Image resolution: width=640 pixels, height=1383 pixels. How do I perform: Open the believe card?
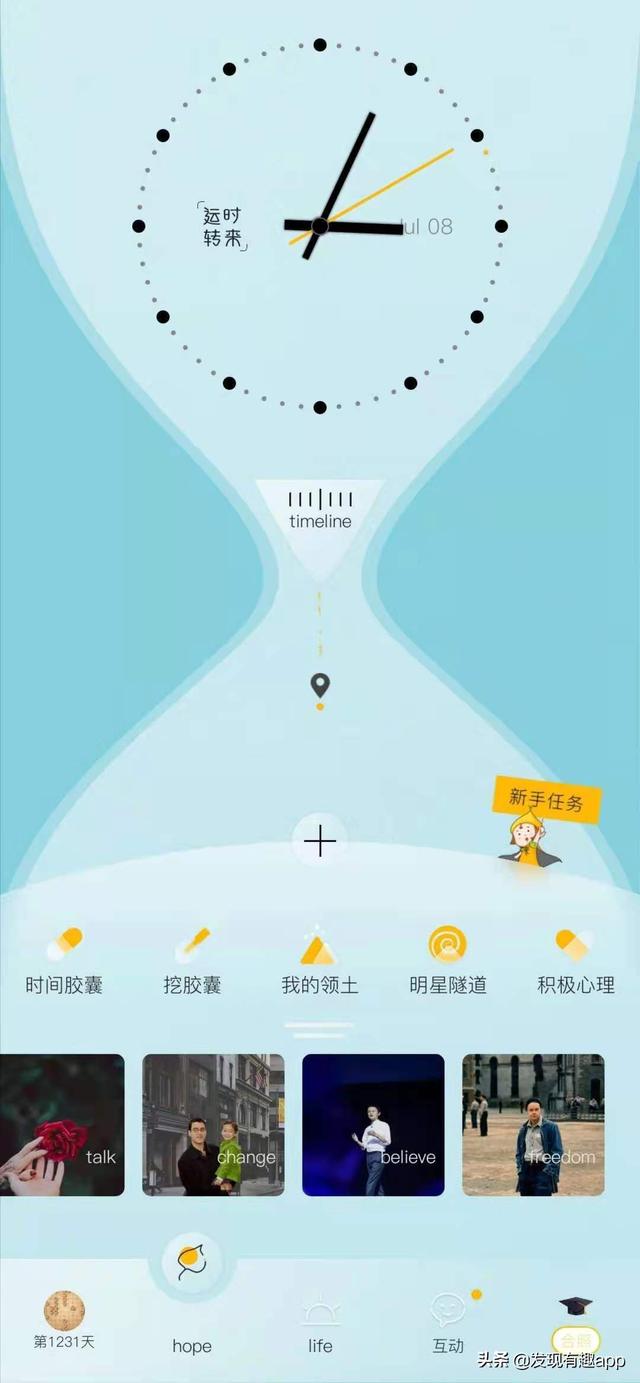[x=373, y=1125]
